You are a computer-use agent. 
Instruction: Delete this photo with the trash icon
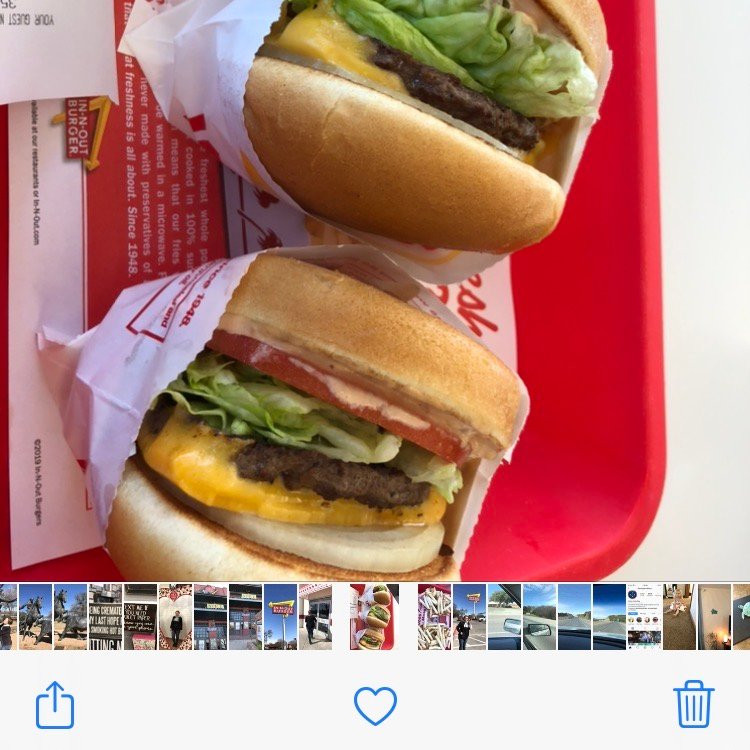click(x=693, y=704)
